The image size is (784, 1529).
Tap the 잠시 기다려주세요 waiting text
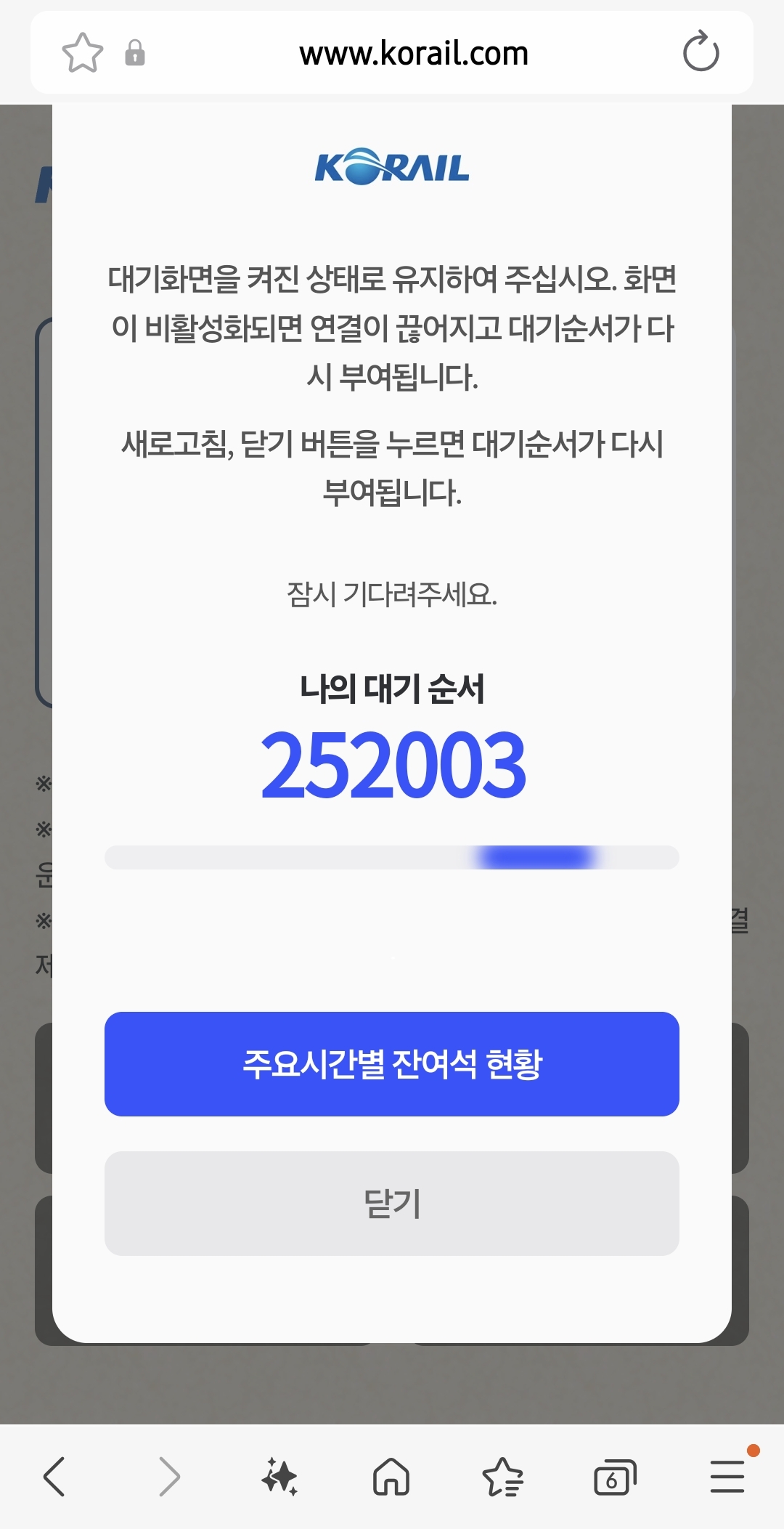pos(391,594)
